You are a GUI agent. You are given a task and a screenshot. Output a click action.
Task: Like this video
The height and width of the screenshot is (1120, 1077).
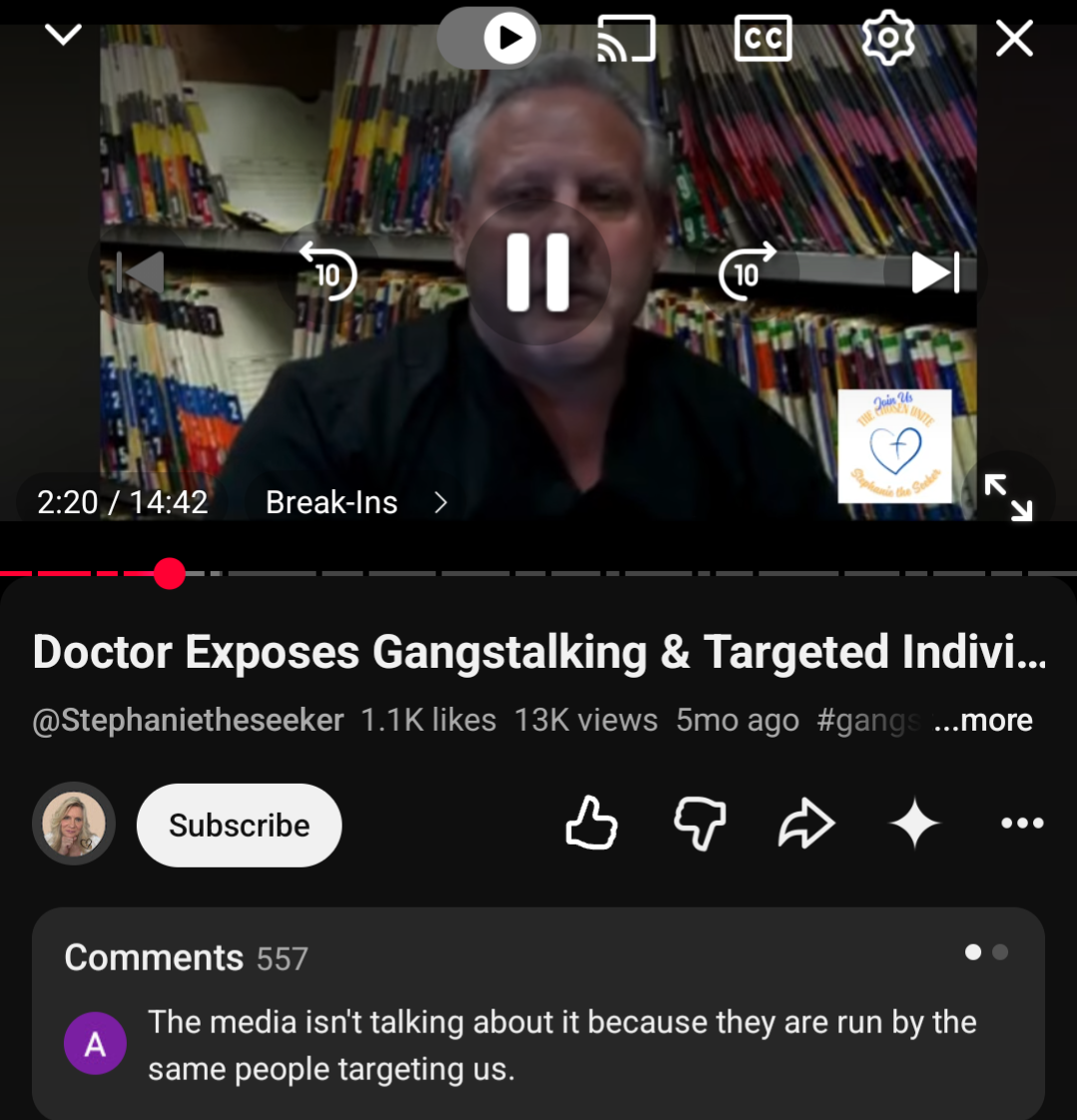(x=591, y=824)
